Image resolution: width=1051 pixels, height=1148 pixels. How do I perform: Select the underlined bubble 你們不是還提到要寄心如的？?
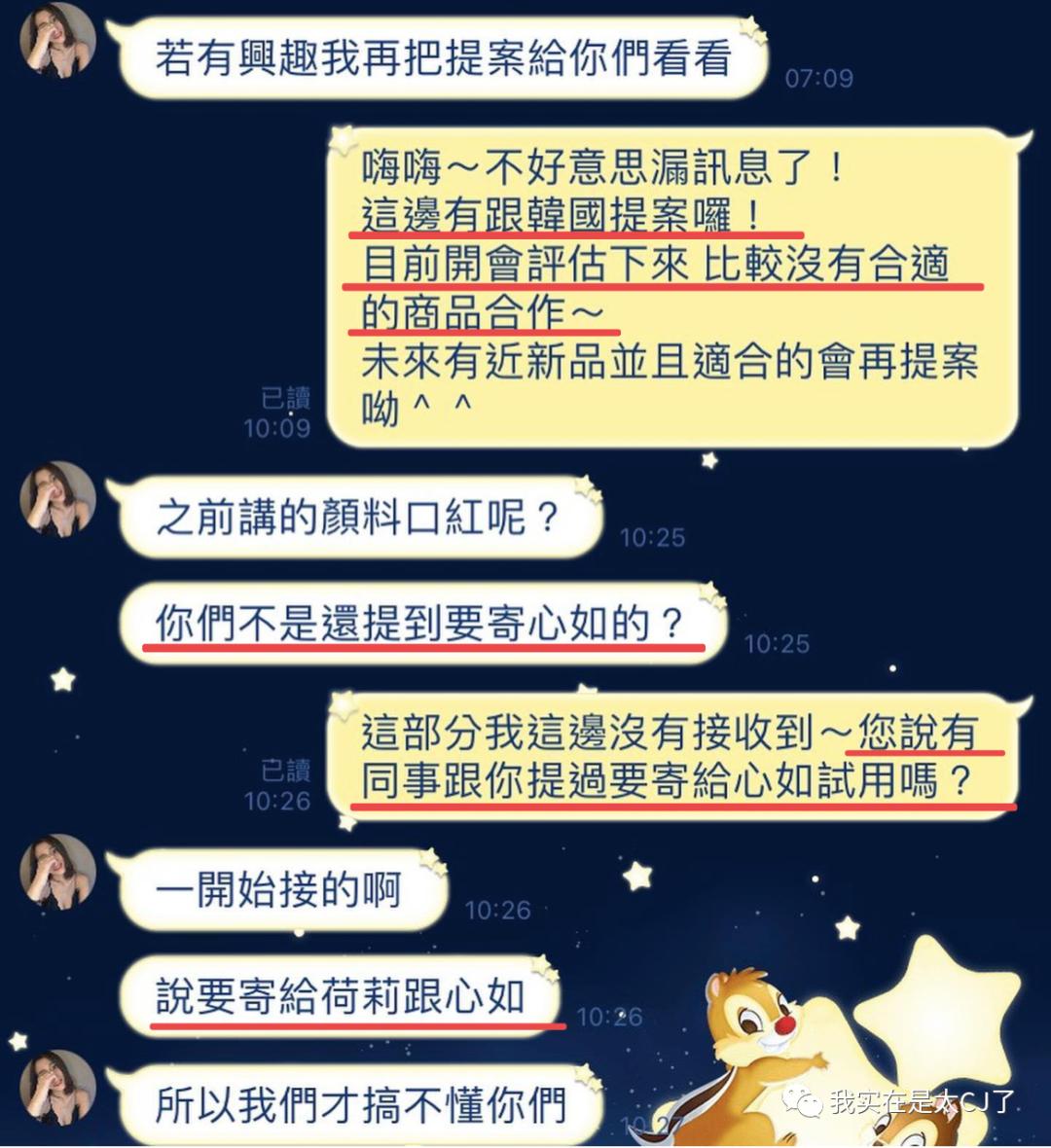(418, 621)
